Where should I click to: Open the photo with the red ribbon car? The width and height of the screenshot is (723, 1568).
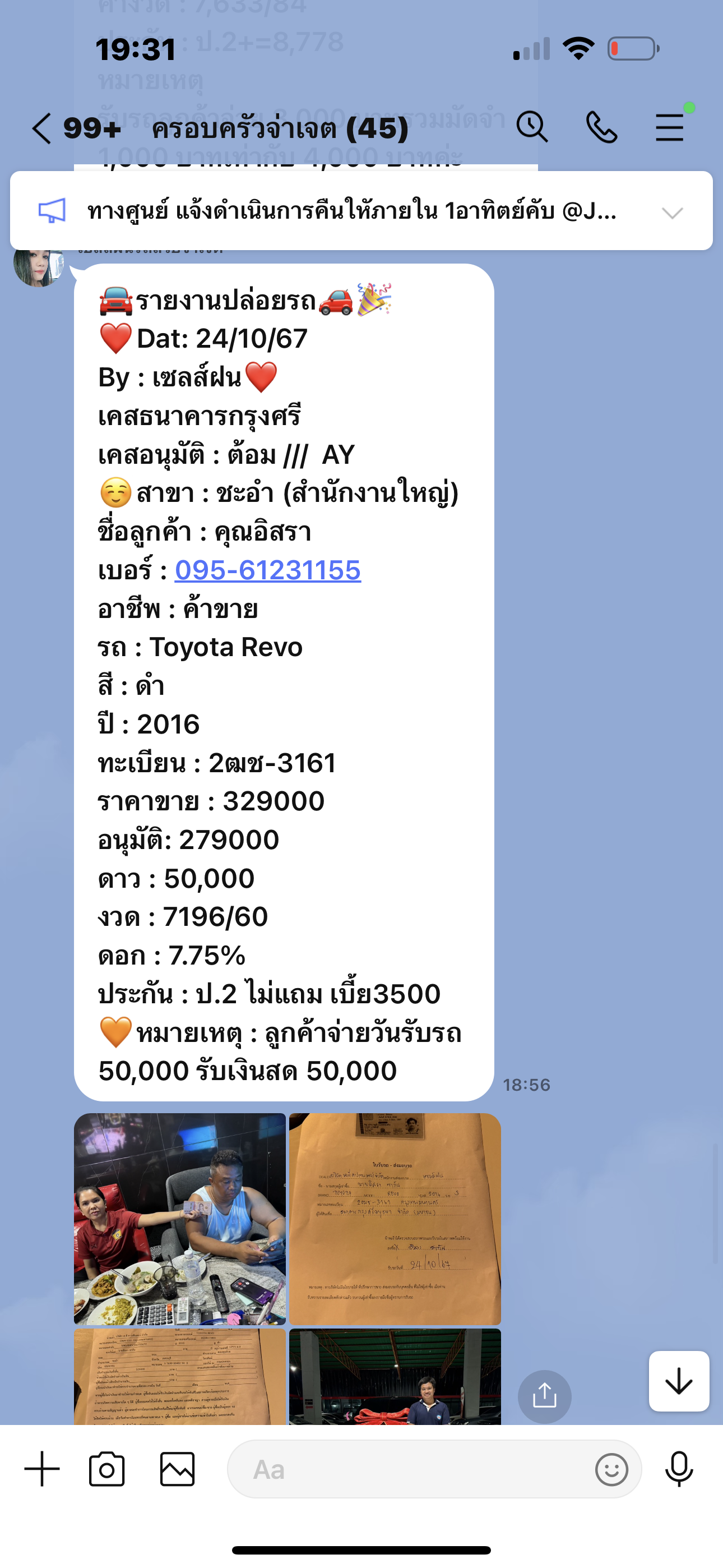click(395, 1377)
